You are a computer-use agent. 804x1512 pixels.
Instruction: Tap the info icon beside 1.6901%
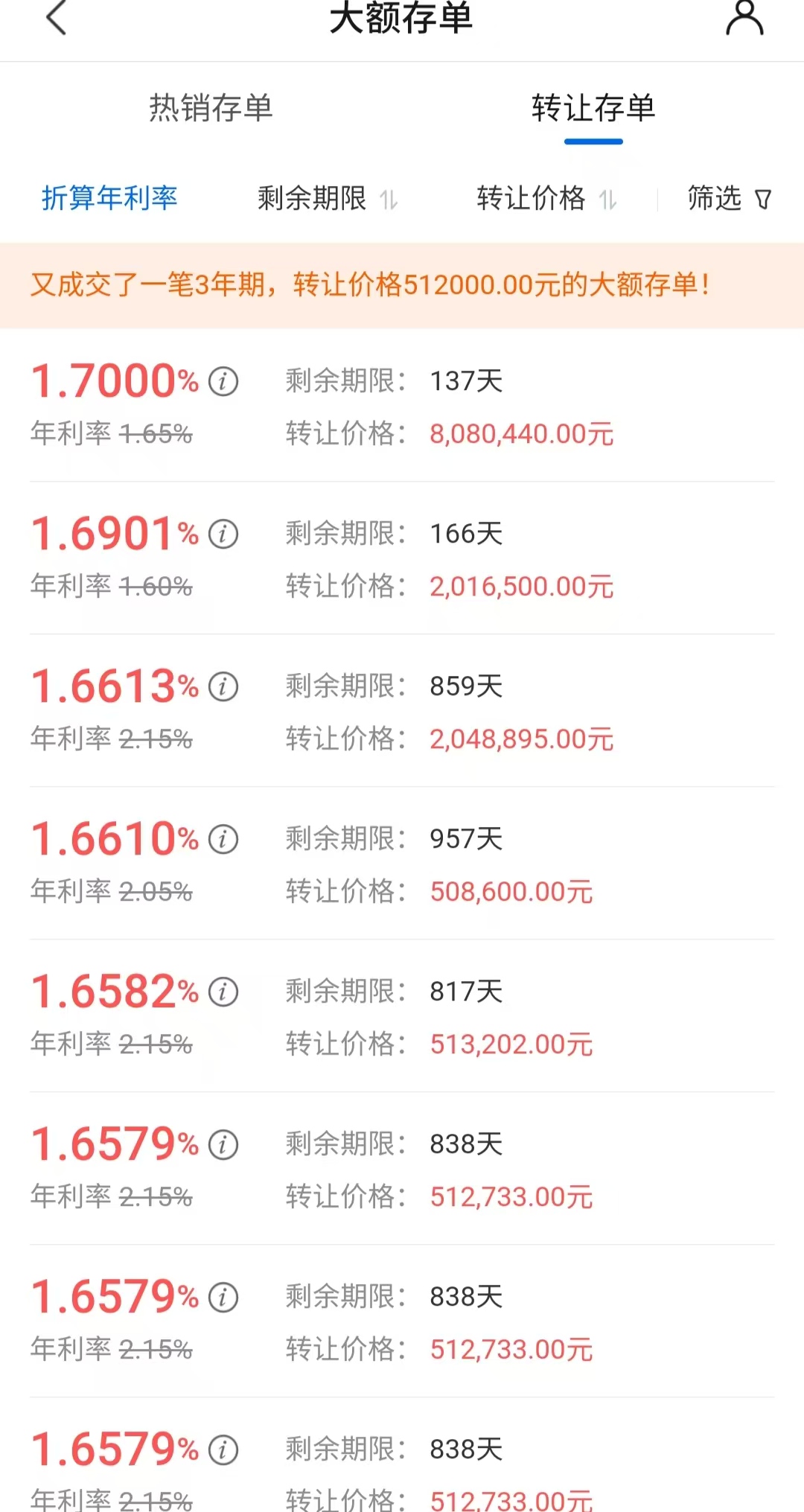223,534
